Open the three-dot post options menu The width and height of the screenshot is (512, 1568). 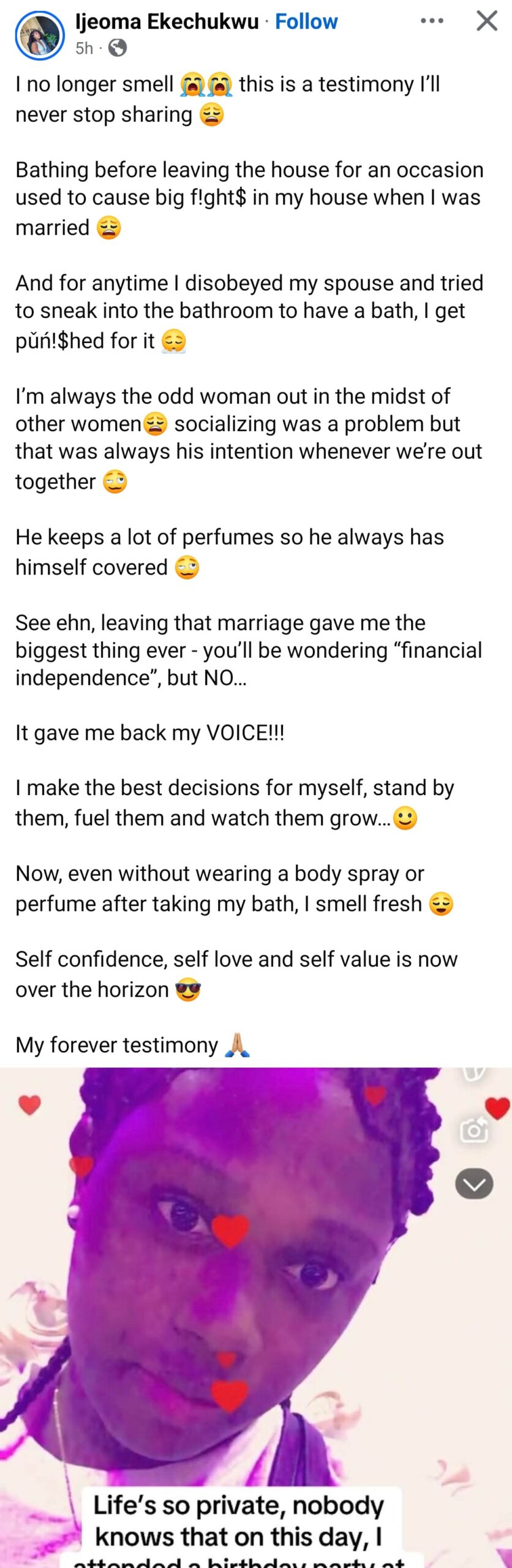tap(432, 21)
